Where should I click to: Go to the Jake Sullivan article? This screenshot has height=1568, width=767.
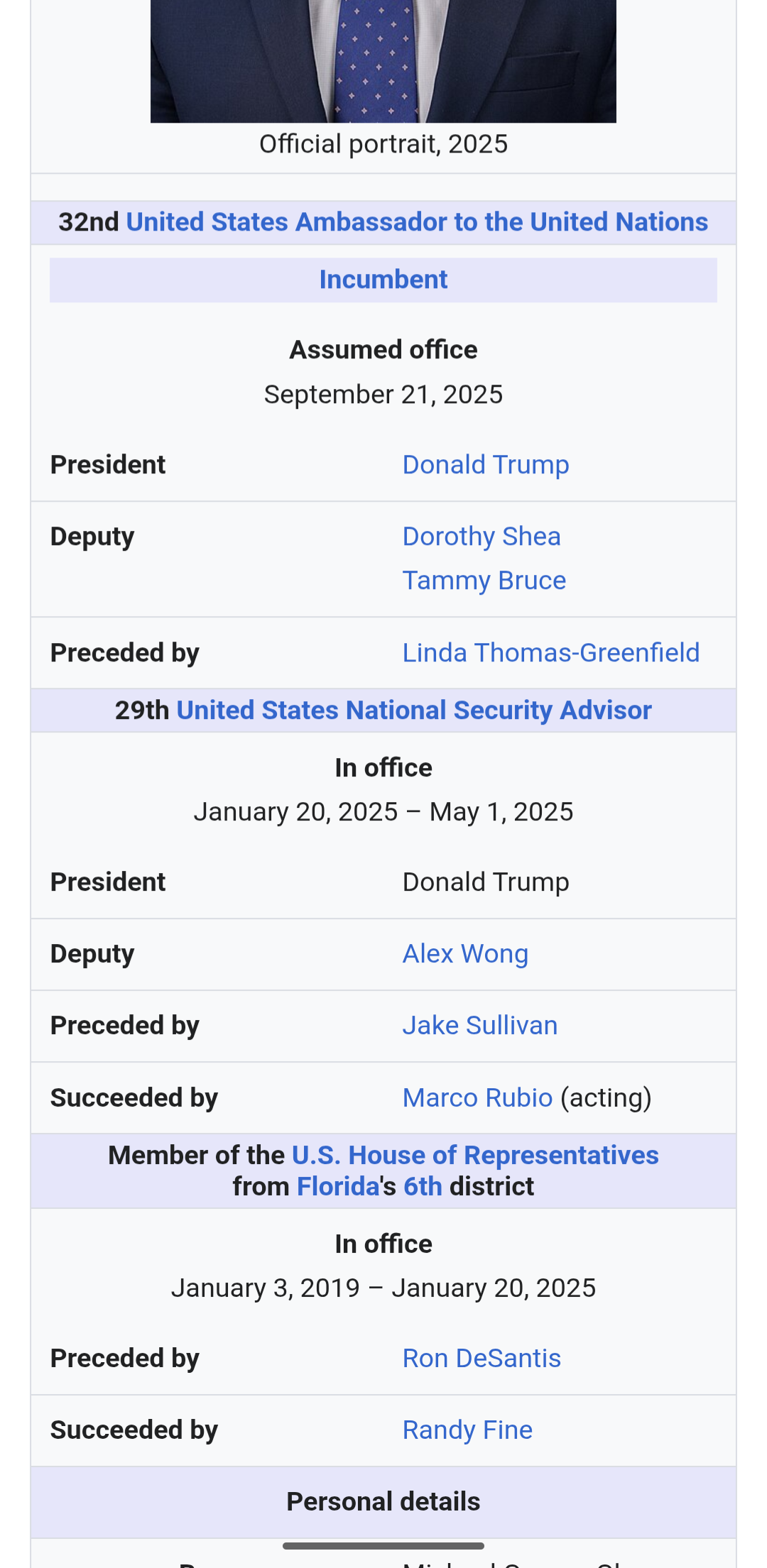click(x=479, y=1026)
